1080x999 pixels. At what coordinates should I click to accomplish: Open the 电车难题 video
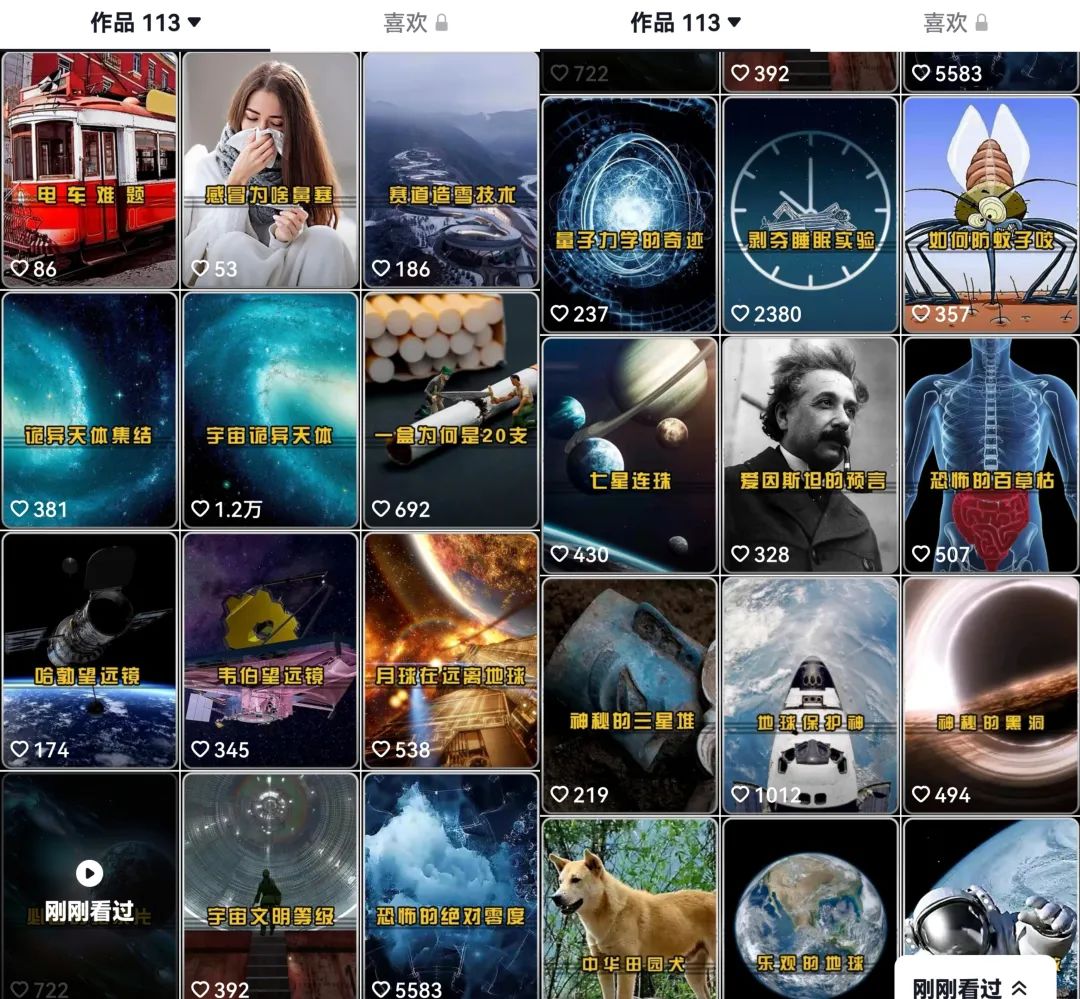90,170
